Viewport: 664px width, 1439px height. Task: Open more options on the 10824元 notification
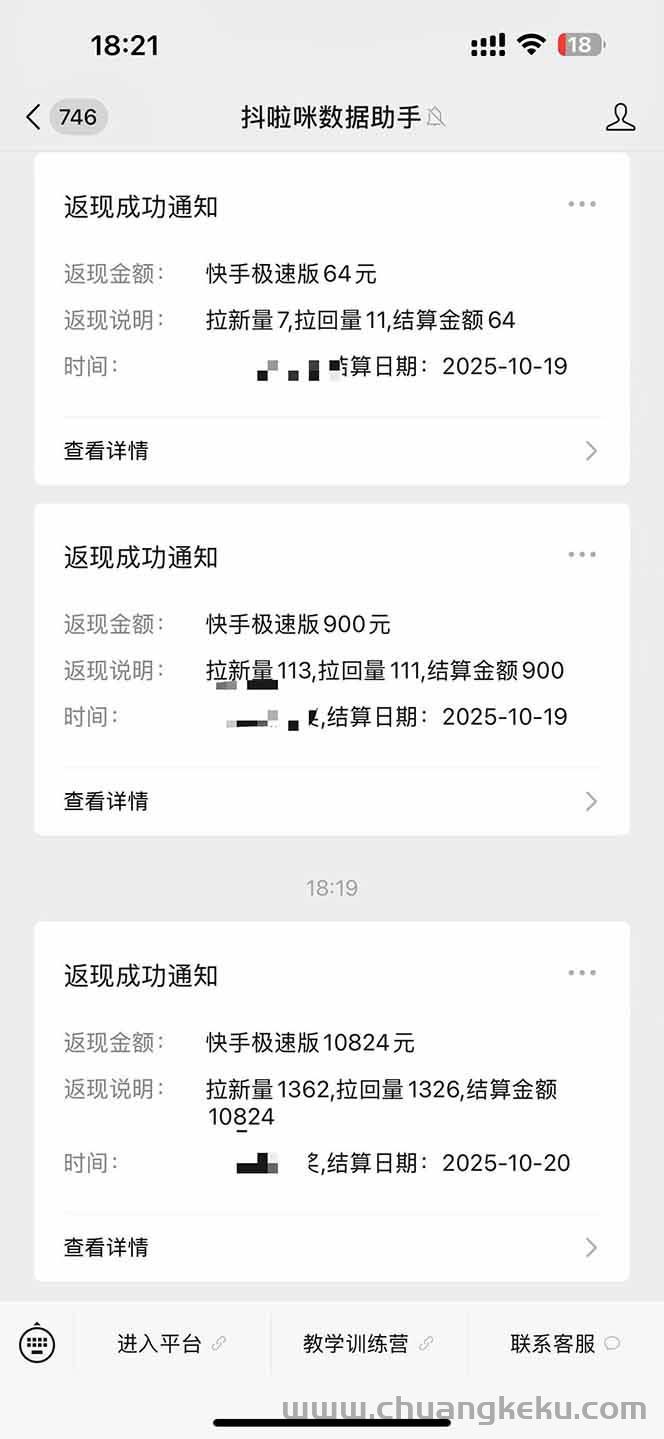[x=581, y=973]
